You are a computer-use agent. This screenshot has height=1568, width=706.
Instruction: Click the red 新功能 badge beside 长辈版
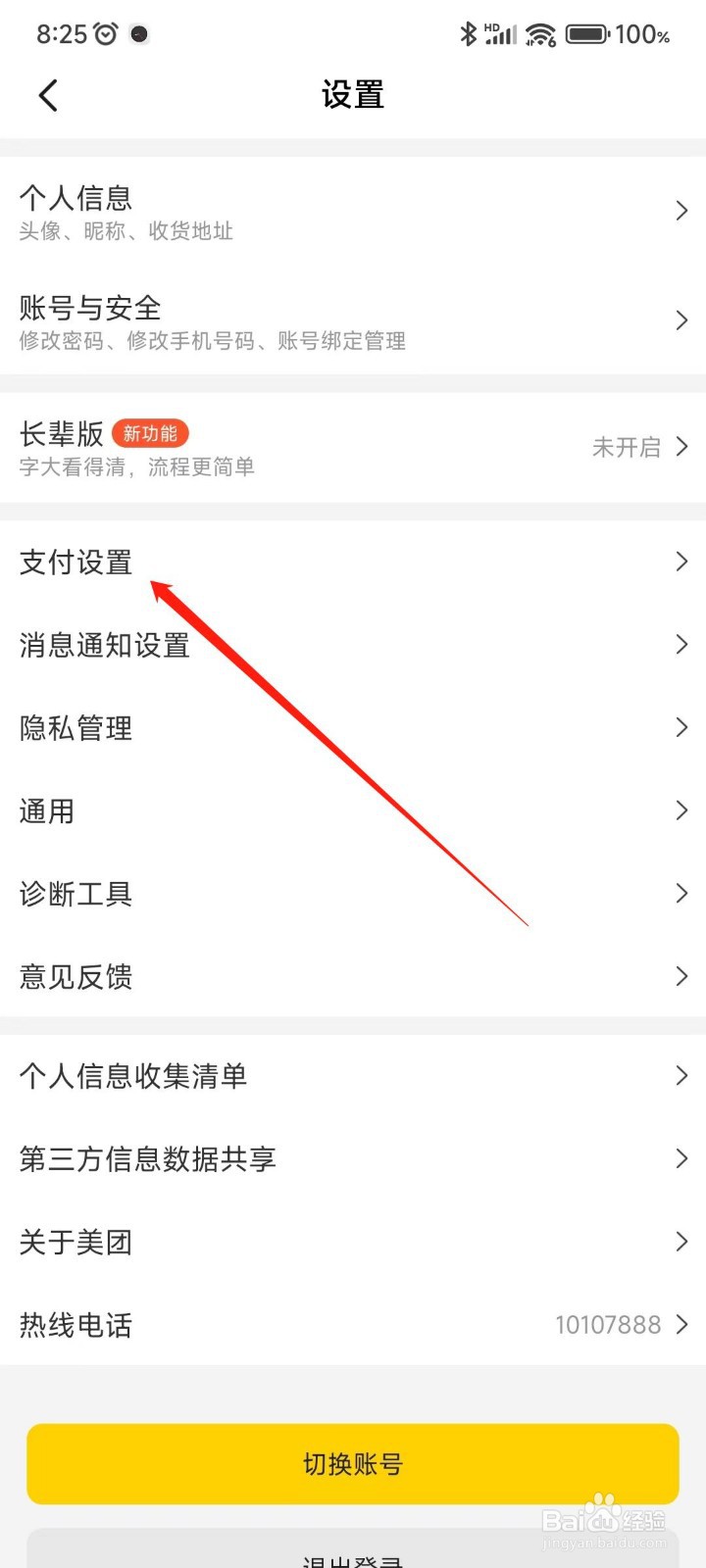pos(151,433)
